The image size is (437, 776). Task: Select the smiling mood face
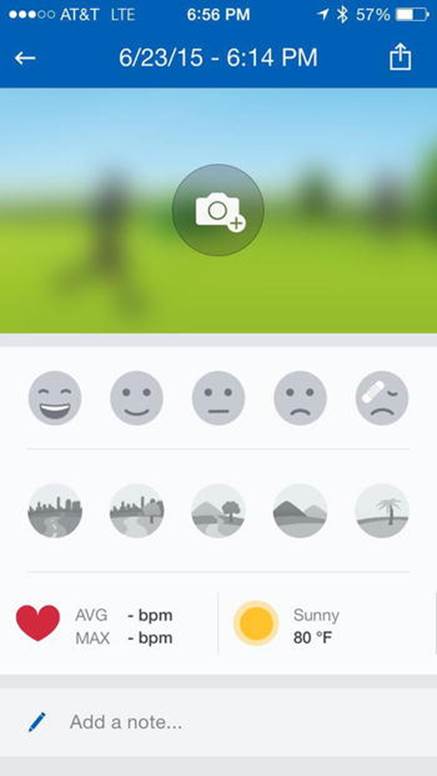137,398
